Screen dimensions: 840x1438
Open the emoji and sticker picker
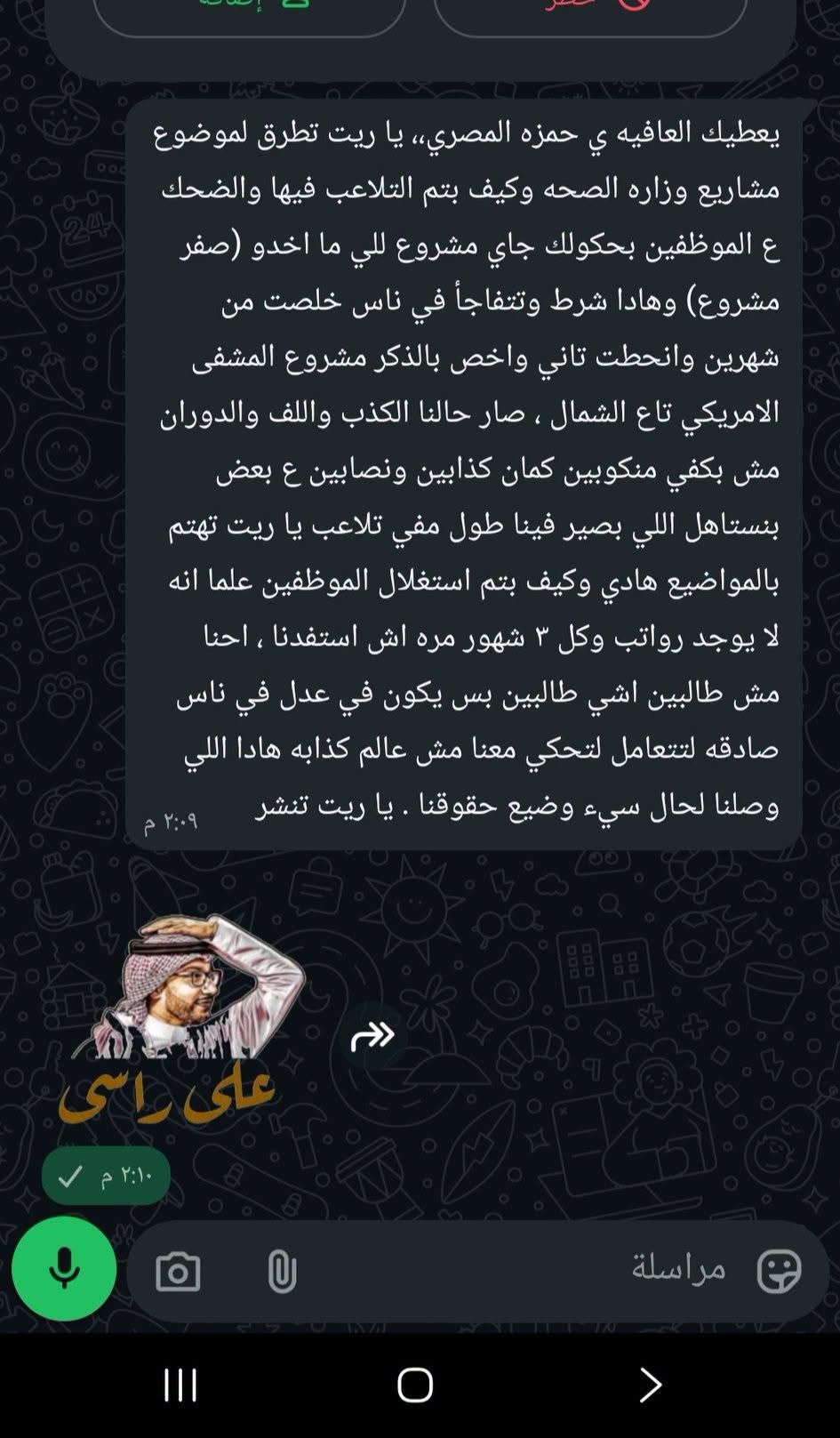(779, 1271)
